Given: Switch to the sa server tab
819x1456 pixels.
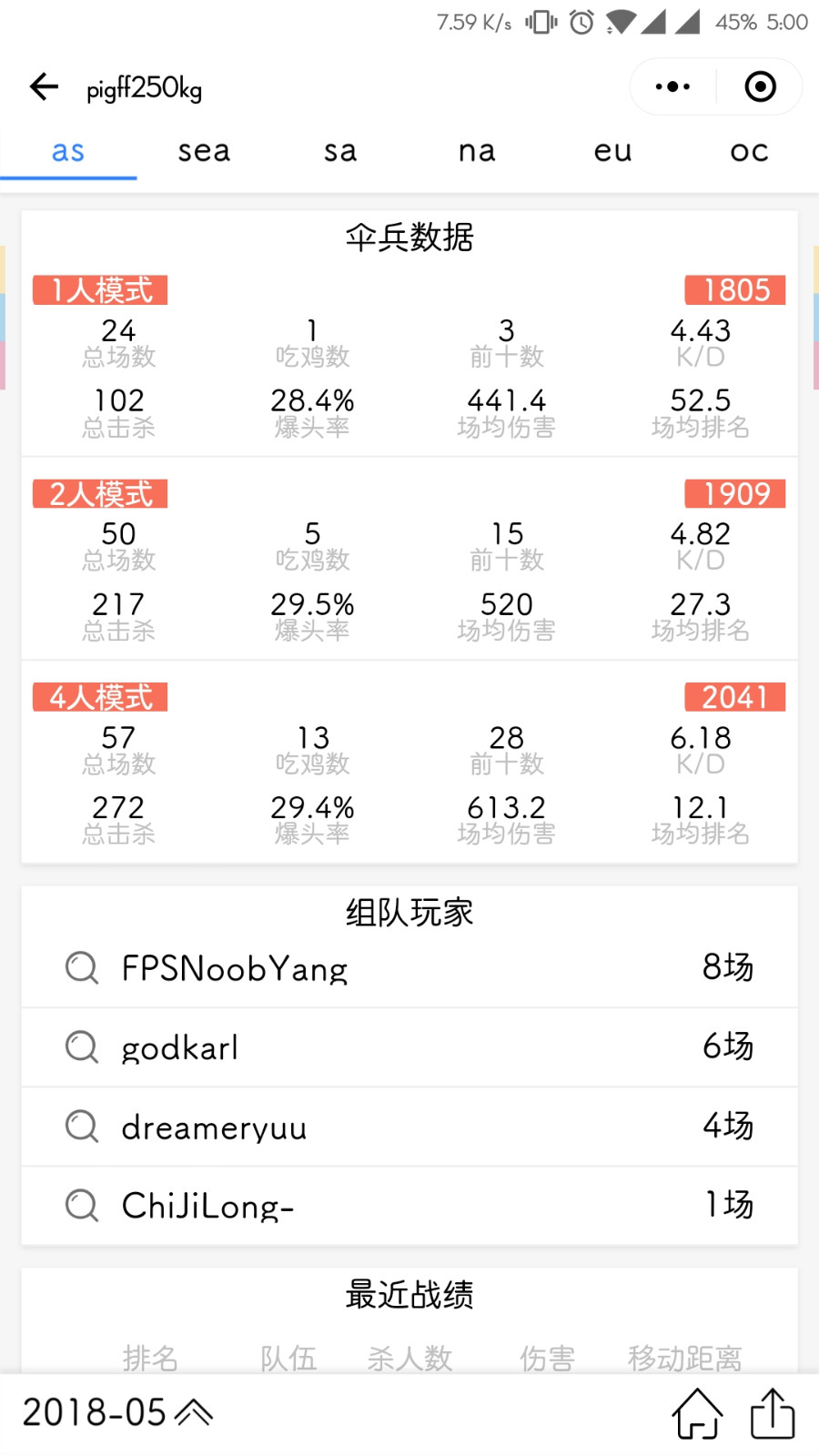Looking at the screenshot, I should coord(341,151).
